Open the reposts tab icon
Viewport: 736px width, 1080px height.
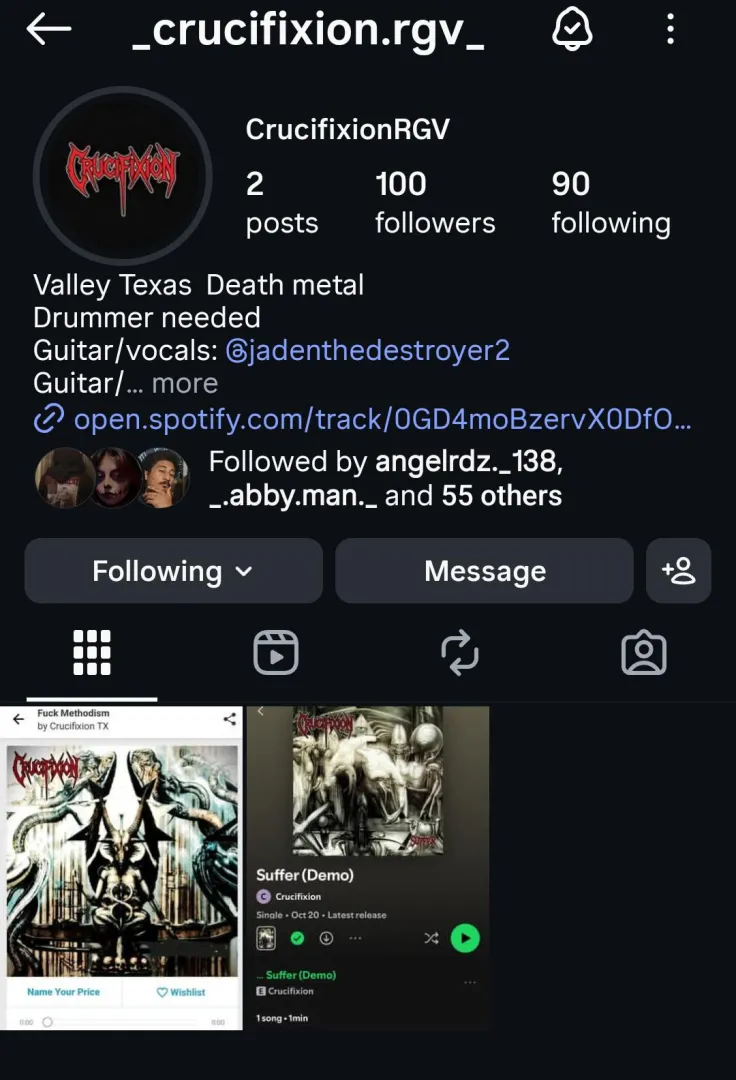tap(460, 651)
